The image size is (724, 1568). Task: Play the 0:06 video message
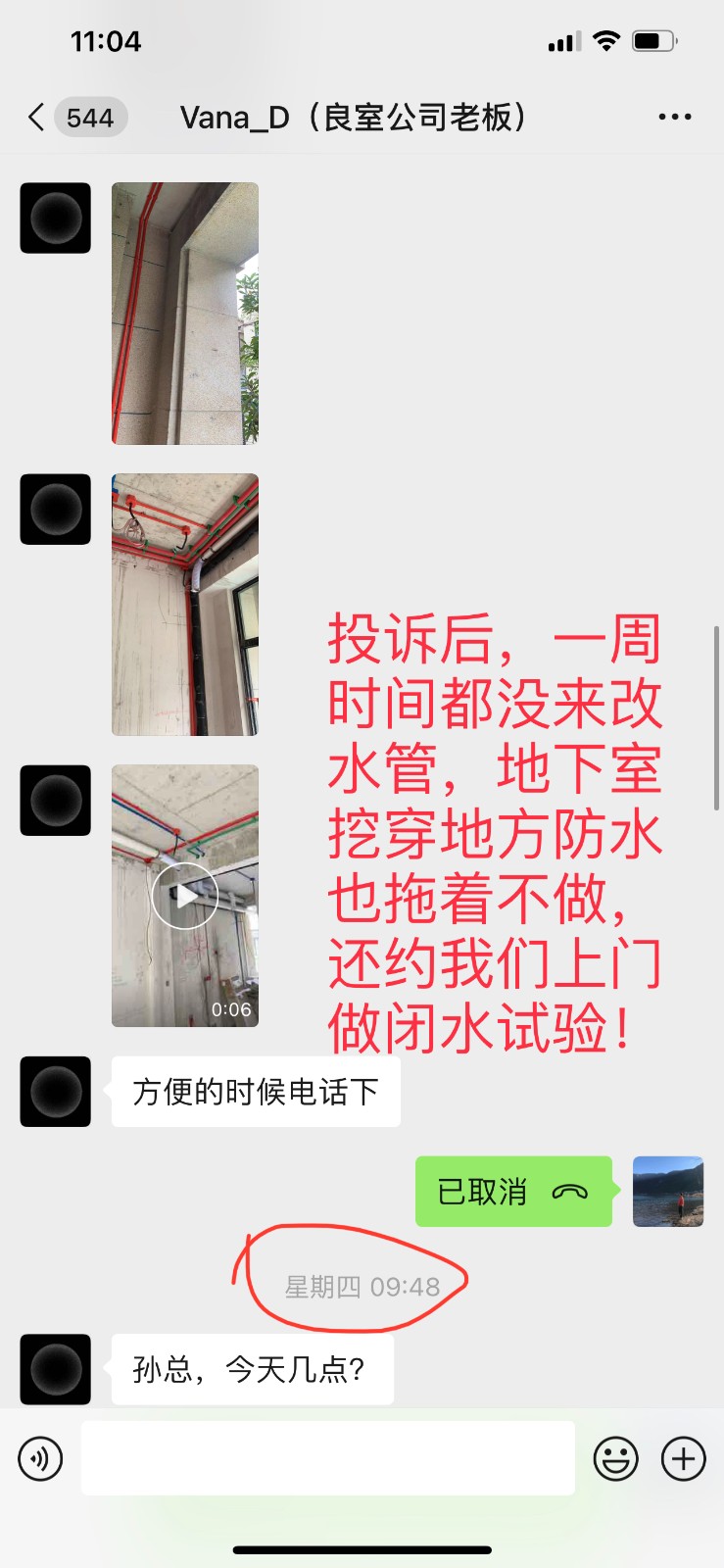click(x=185, y=896)
